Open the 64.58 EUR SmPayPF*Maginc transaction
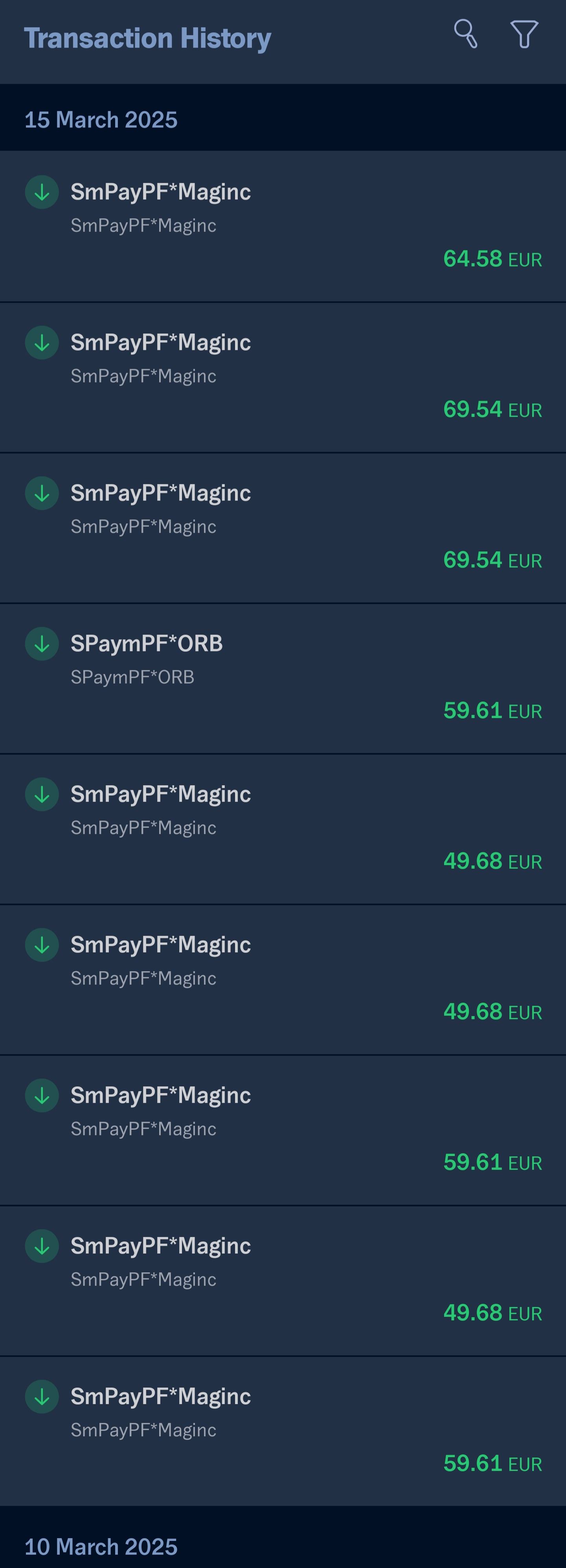566x1568 pixels. pos(283,226)
